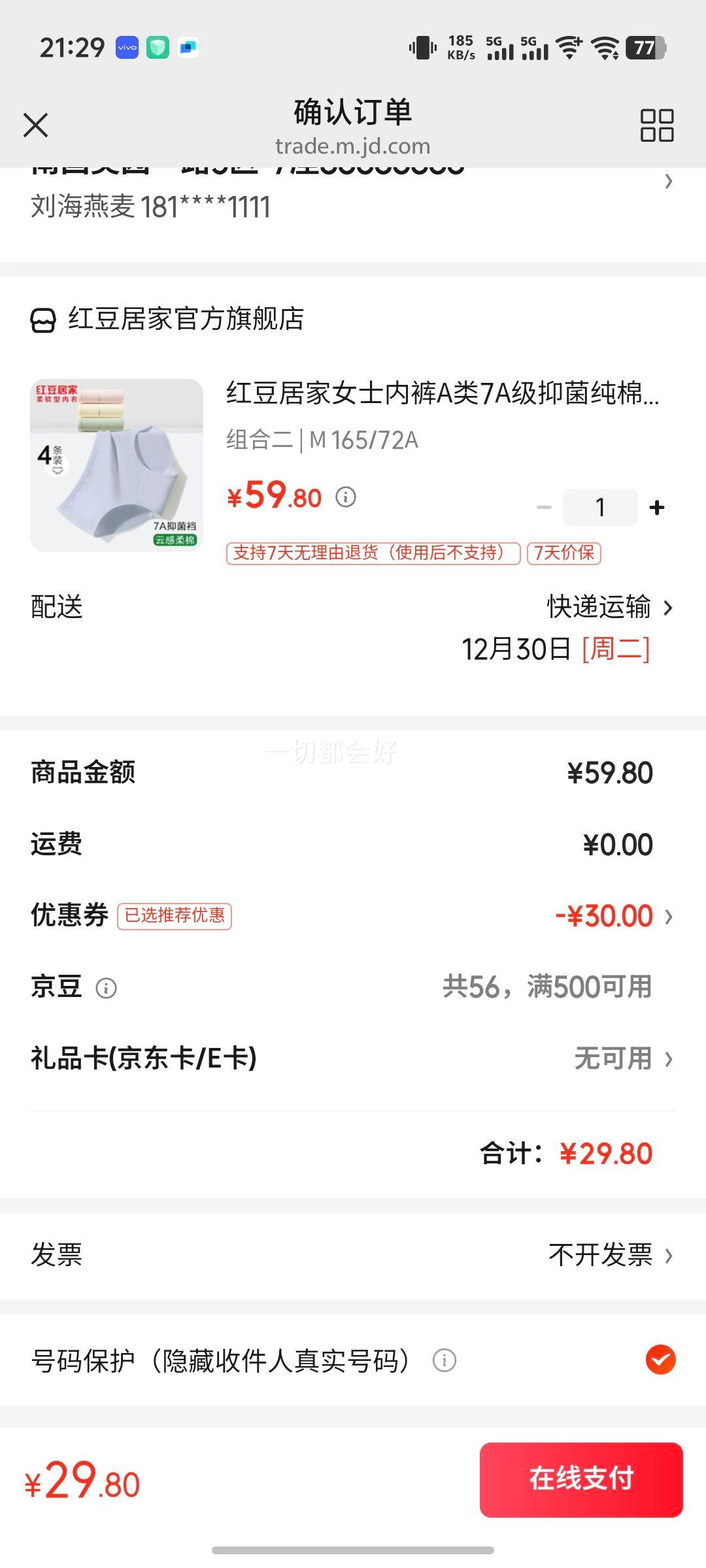Edit the quantity field showing 1

click(x=599, y=508)
